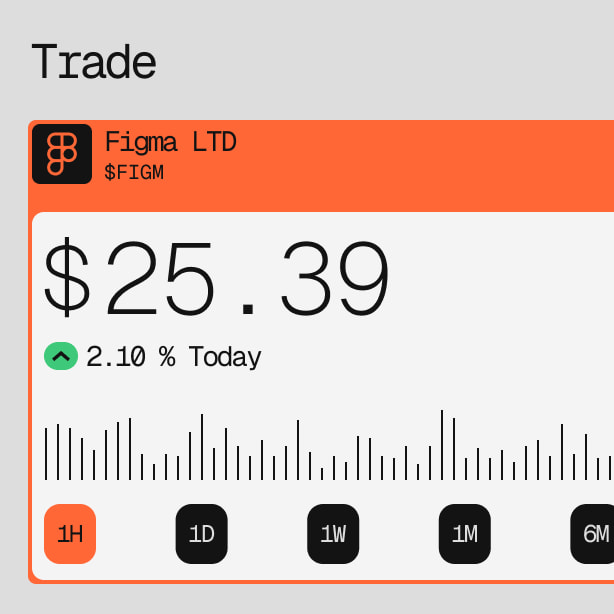Switch the chart to 1D

click(x=201, y=534)
